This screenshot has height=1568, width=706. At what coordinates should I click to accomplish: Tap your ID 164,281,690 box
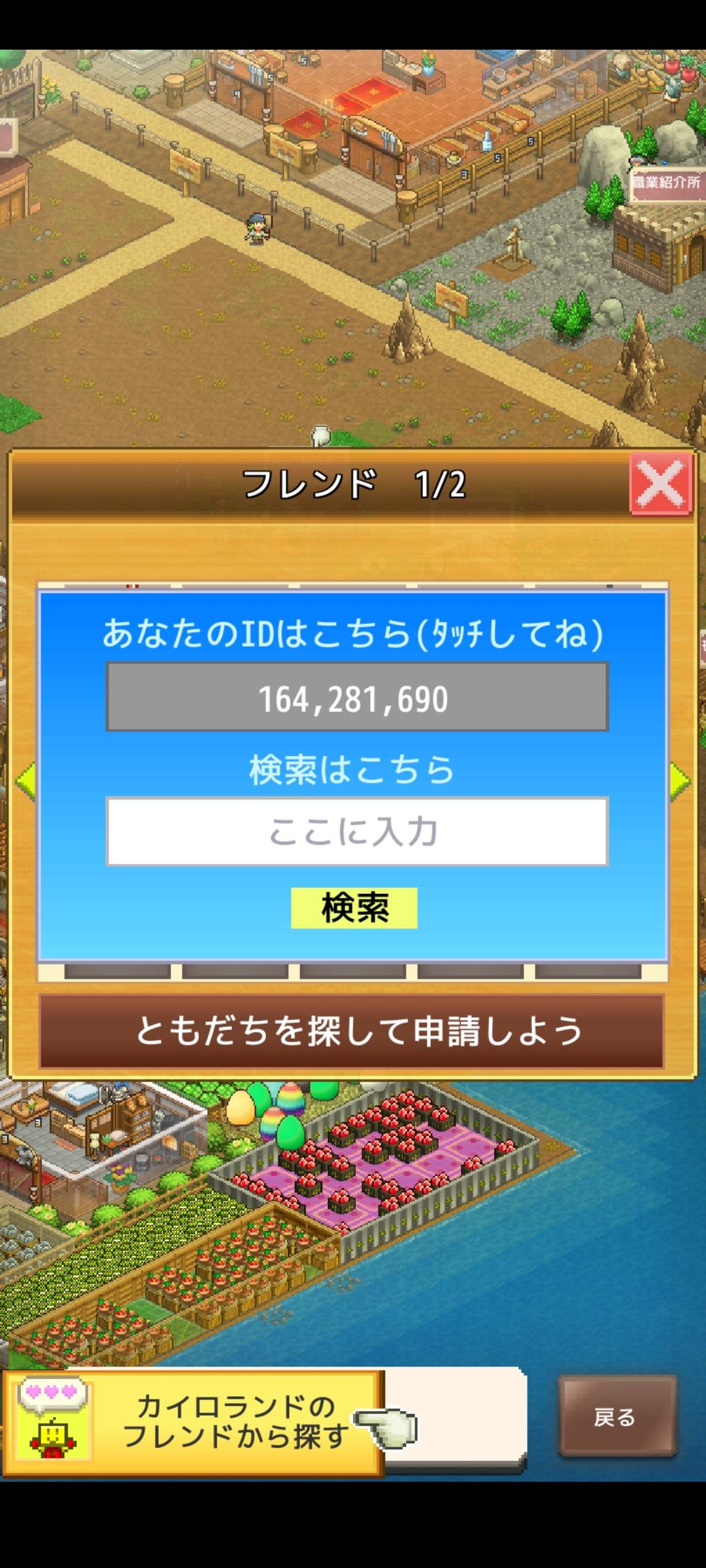[357, 697]
